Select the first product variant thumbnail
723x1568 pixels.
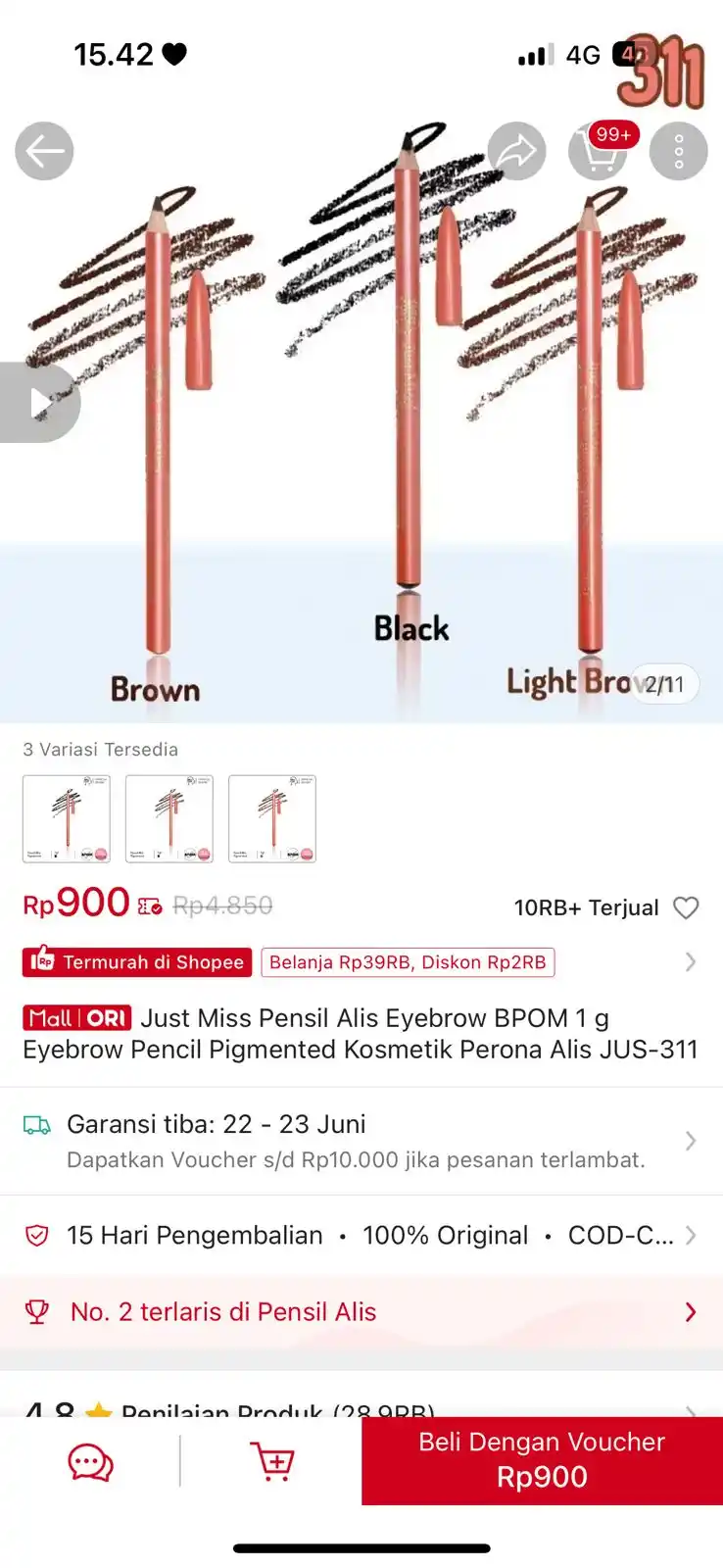click(x=67, y=819)
